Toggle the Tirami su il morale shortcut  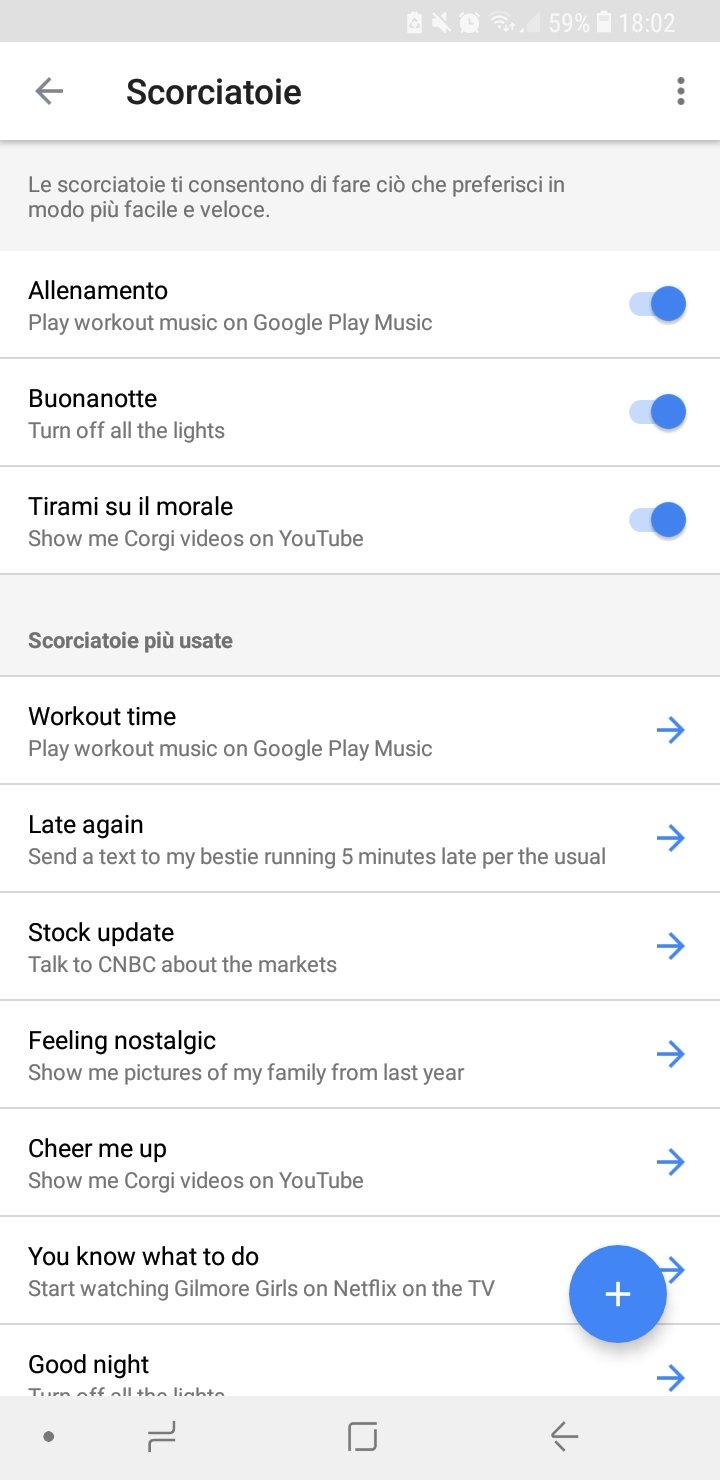657,520
